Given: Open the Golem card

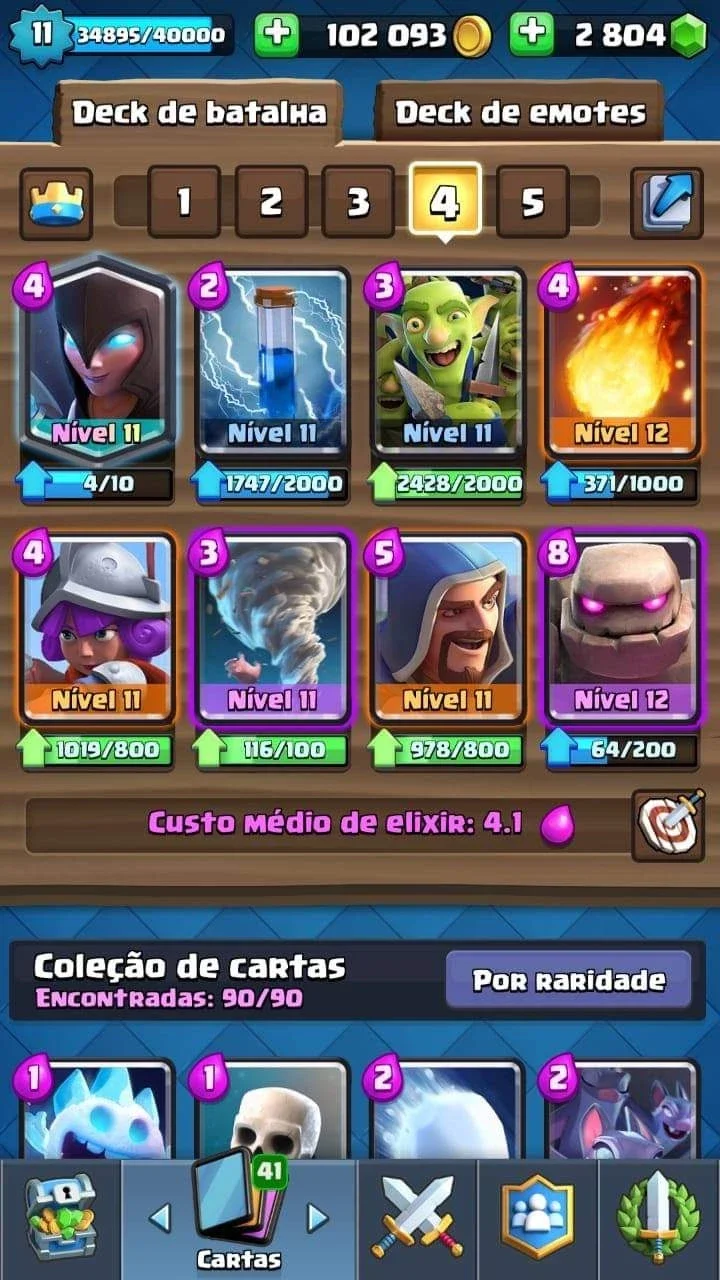Looking at the screenshot, I should pos(622,630).
